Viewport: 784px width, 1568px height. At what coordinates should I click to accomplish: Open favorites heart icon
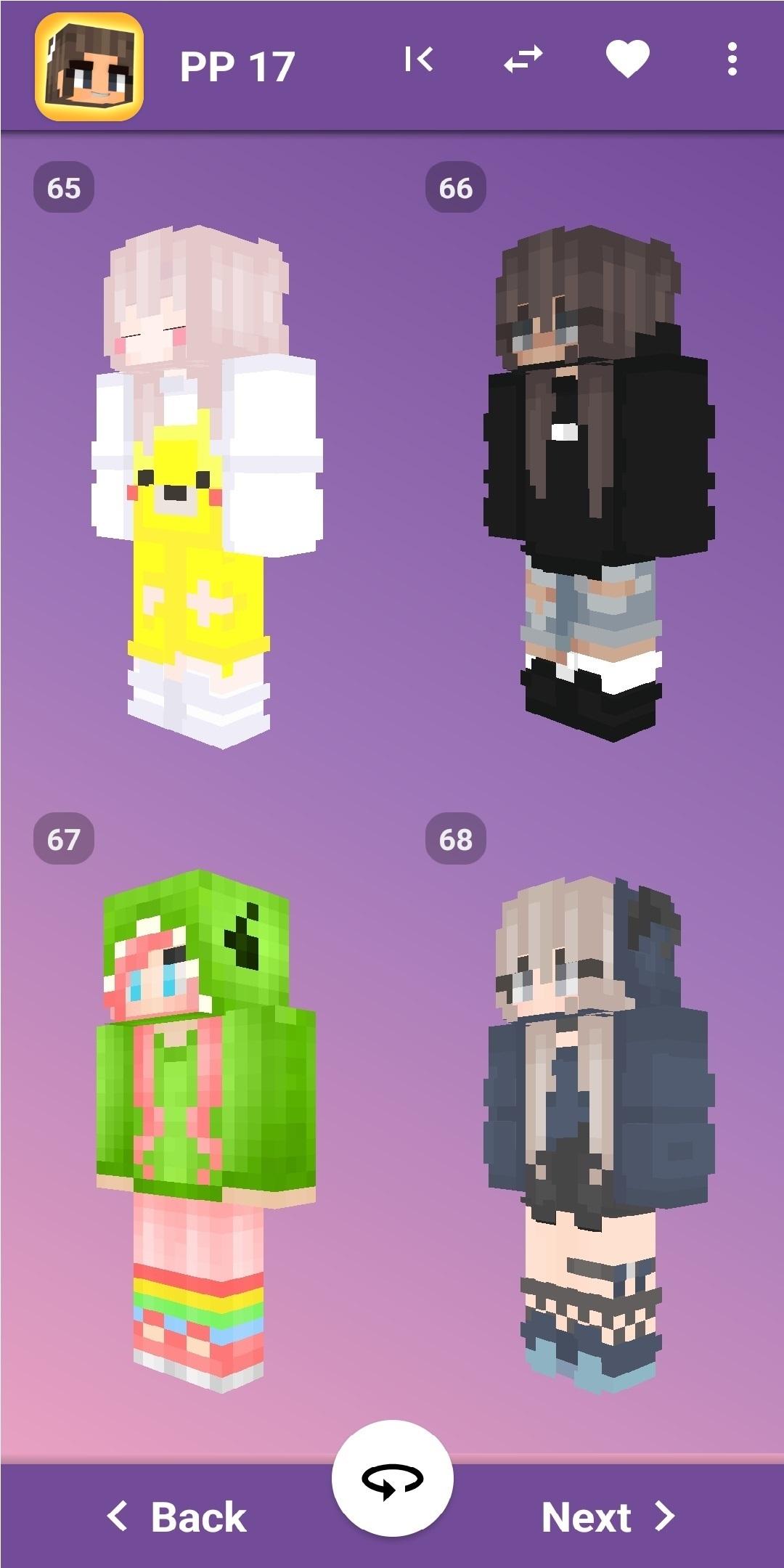[x=627, y=60]
